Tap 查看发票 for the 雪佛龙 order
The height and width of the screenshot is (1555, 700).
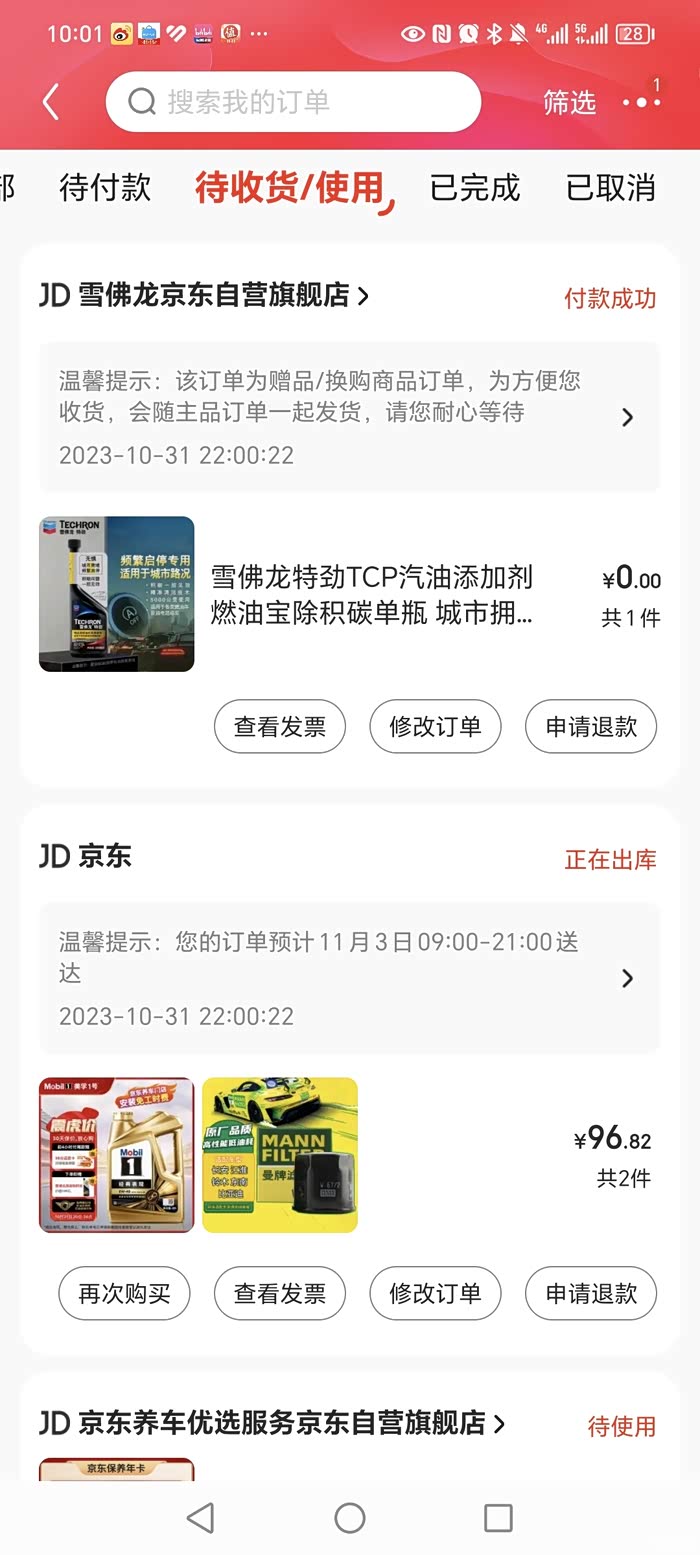click(x=280, y=726)
